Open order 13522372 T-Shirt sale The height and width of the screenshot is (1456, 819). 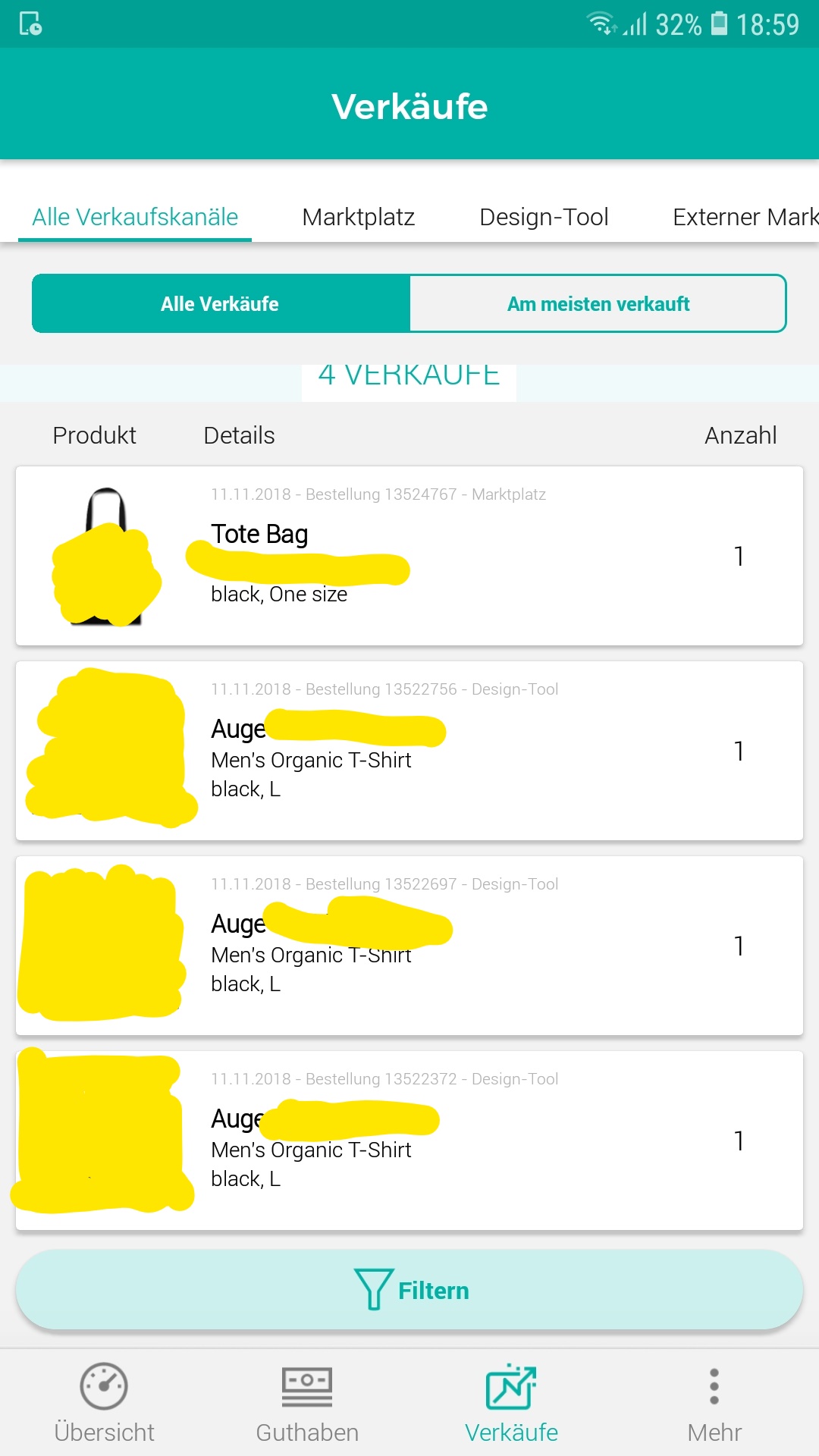click(x=409, y=1141)
